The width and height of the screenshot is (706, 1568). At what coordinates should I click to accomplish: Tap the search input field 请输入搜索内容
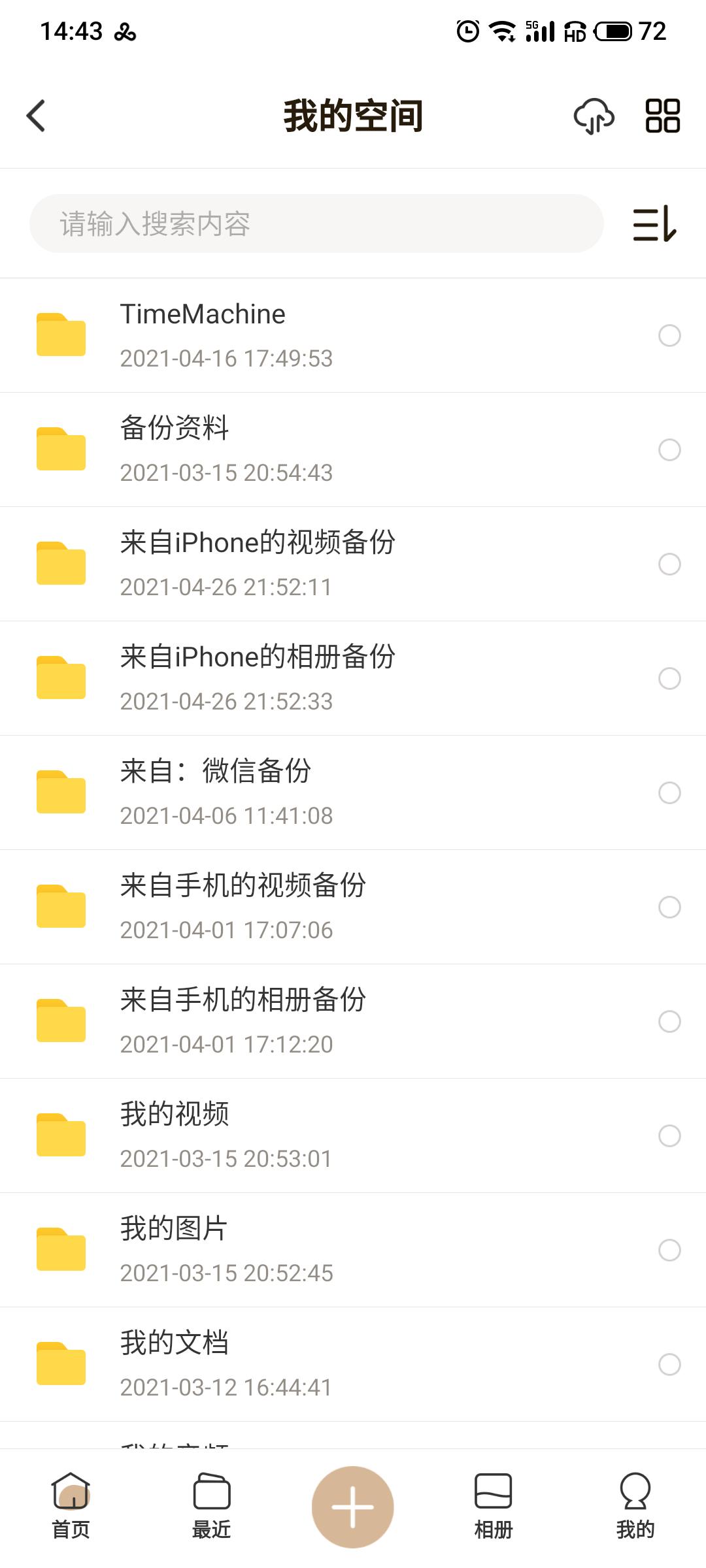[x=314, y=224]
